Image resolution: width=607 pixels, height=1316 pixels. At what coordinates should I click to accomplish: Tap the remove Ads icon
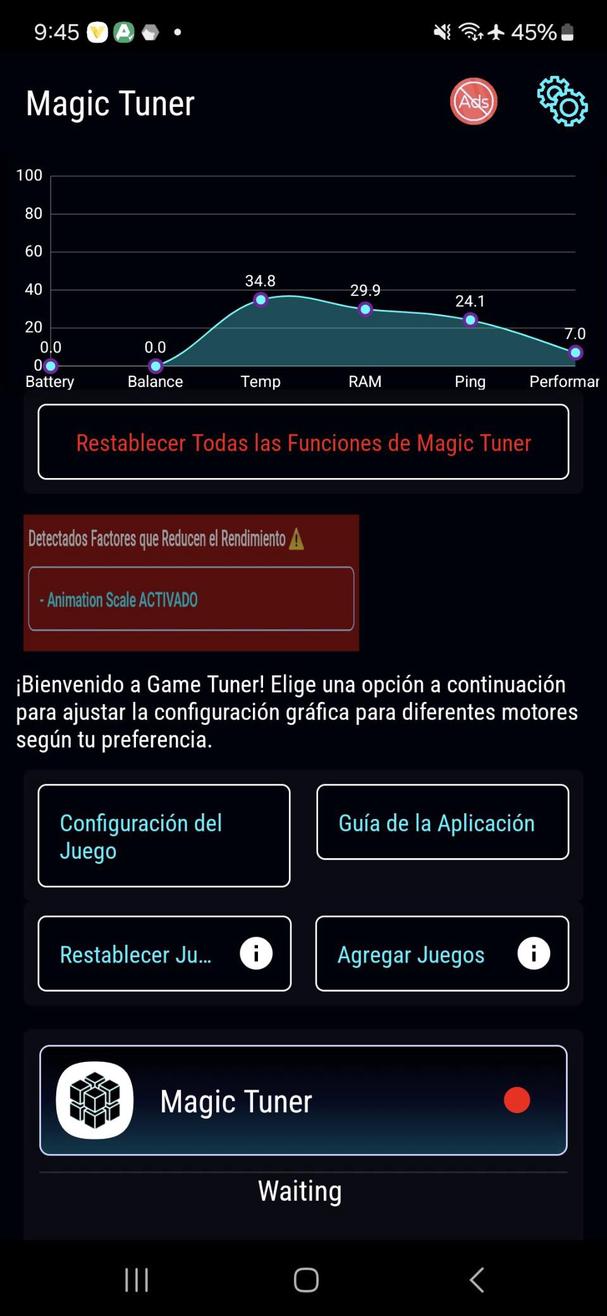tap(473, 102)
